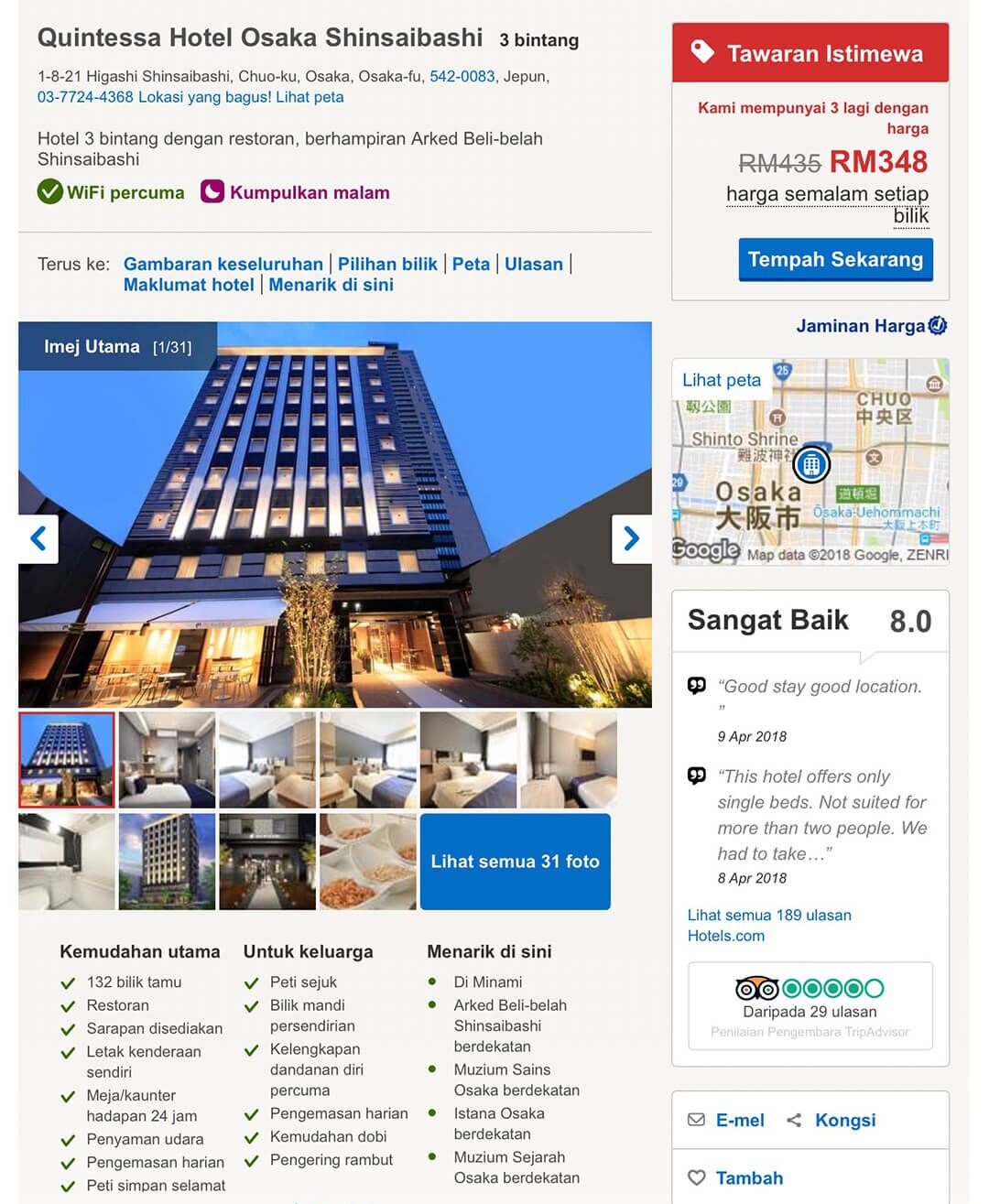Open TripAdvisor rating from 29 ulasan
The height and width of the screenshot is (1204, 989).
[x=810, y=1004]
